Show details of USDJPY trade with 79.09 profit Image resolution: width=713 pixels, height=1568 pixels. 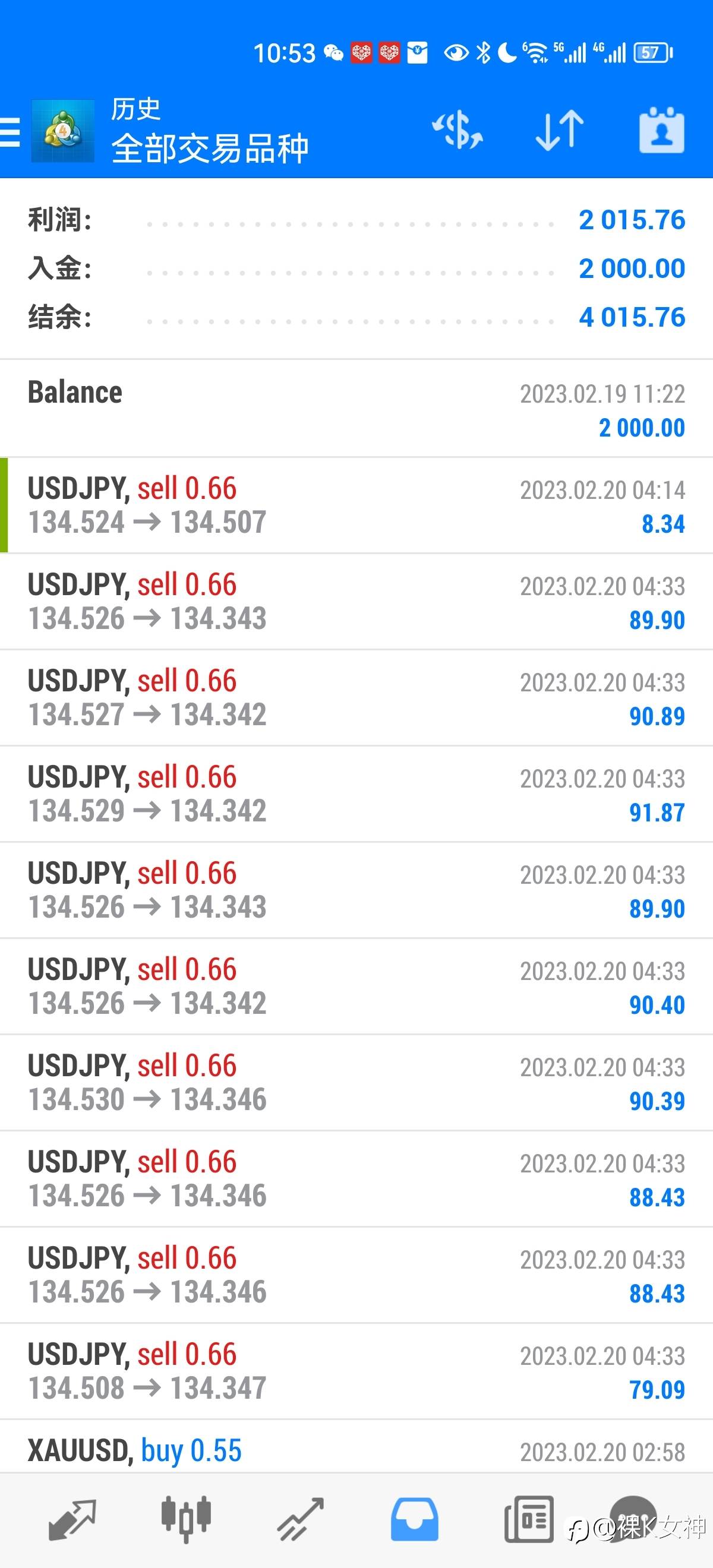pyautogui.click(x=356, y=1371)
